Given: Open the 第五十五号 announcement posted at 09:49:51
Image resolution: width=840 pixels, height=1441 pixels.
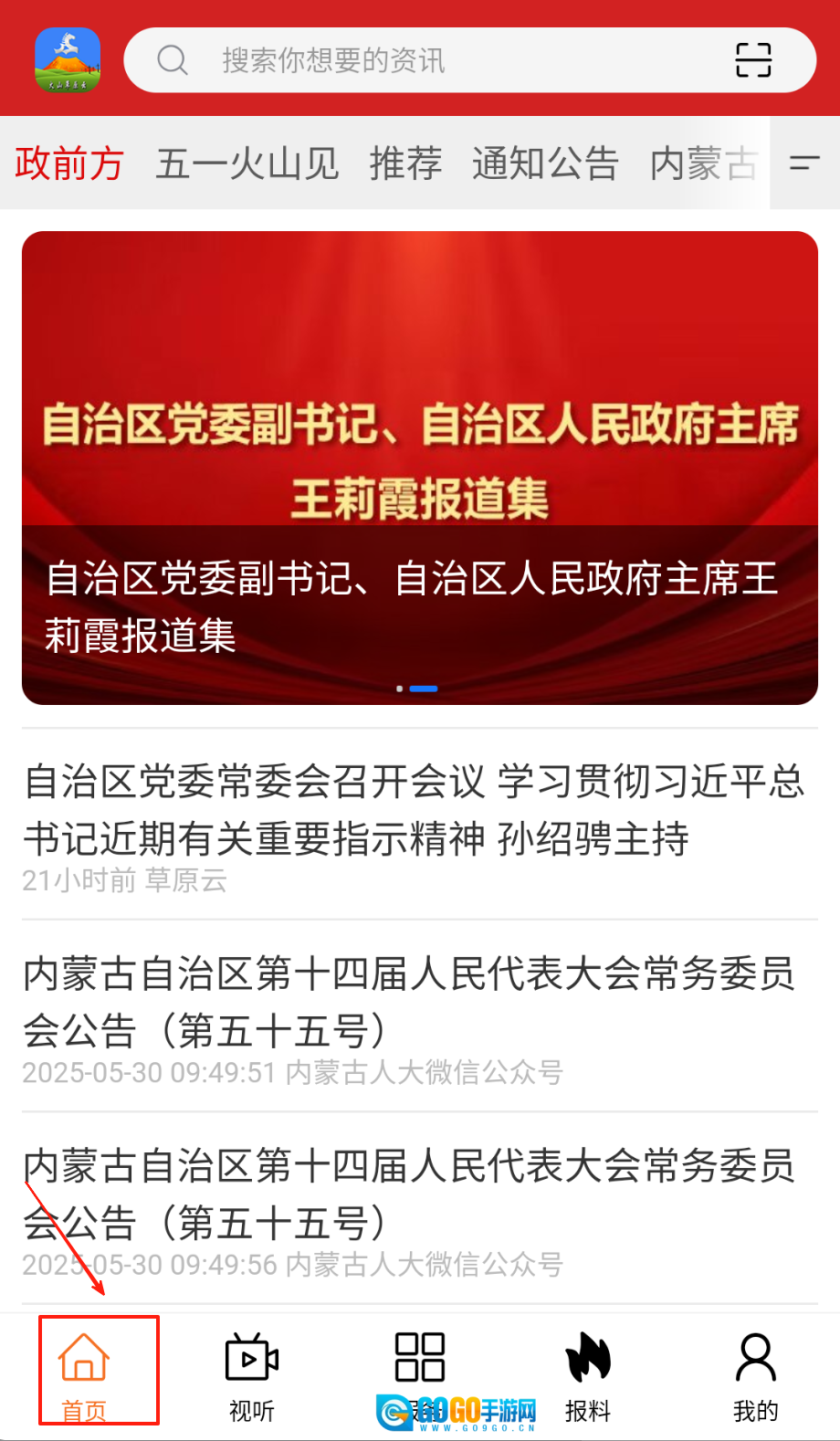Looking at the screenshot, I should pyautogui.click(x=409, y=1002).
